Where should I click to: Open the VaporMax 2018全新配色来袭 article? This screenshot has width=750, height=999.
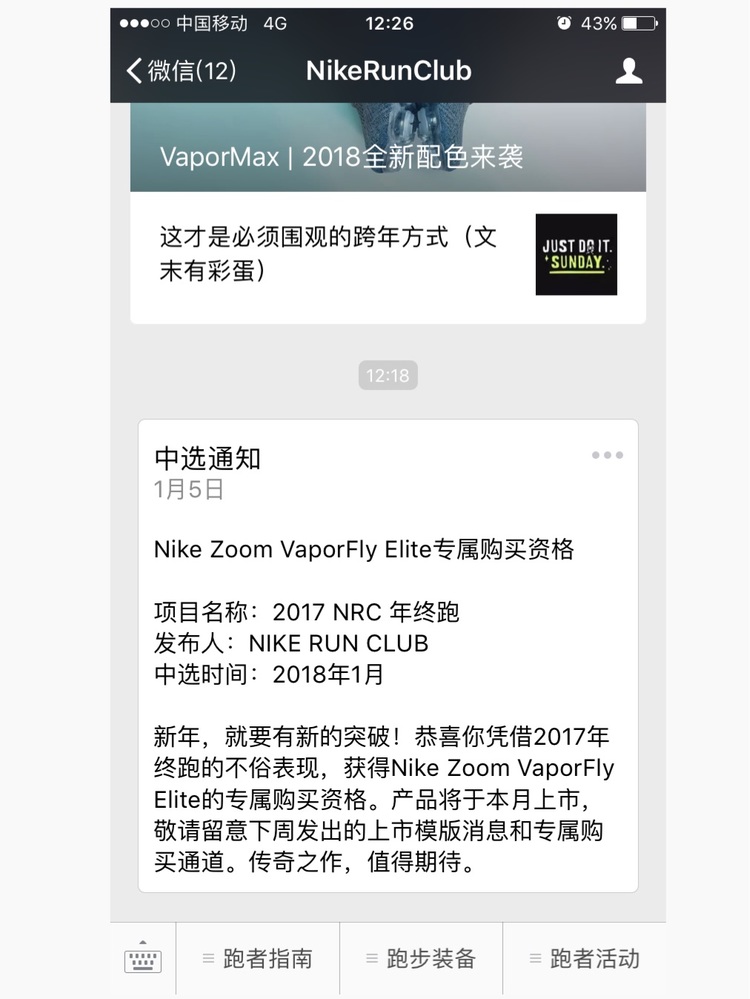388,150
